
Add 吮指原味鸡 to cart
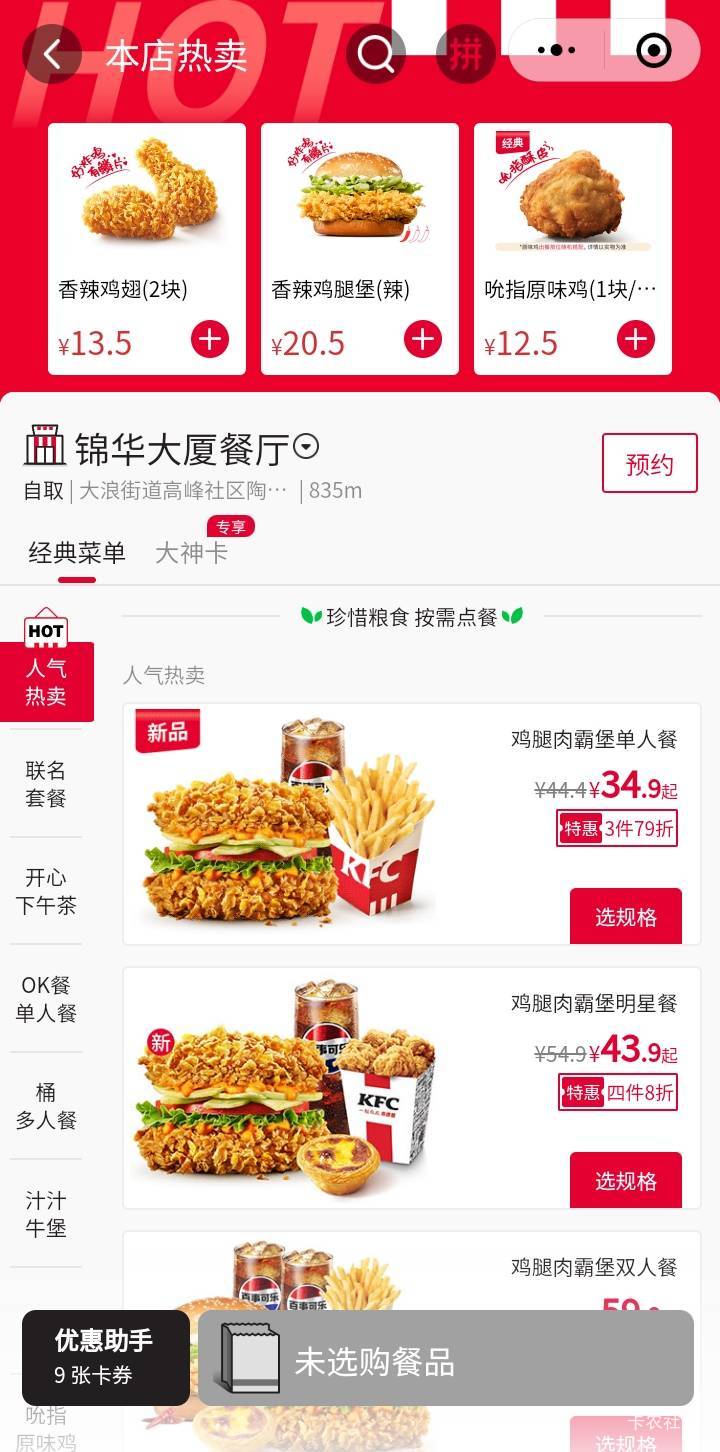tap(636, 340)
